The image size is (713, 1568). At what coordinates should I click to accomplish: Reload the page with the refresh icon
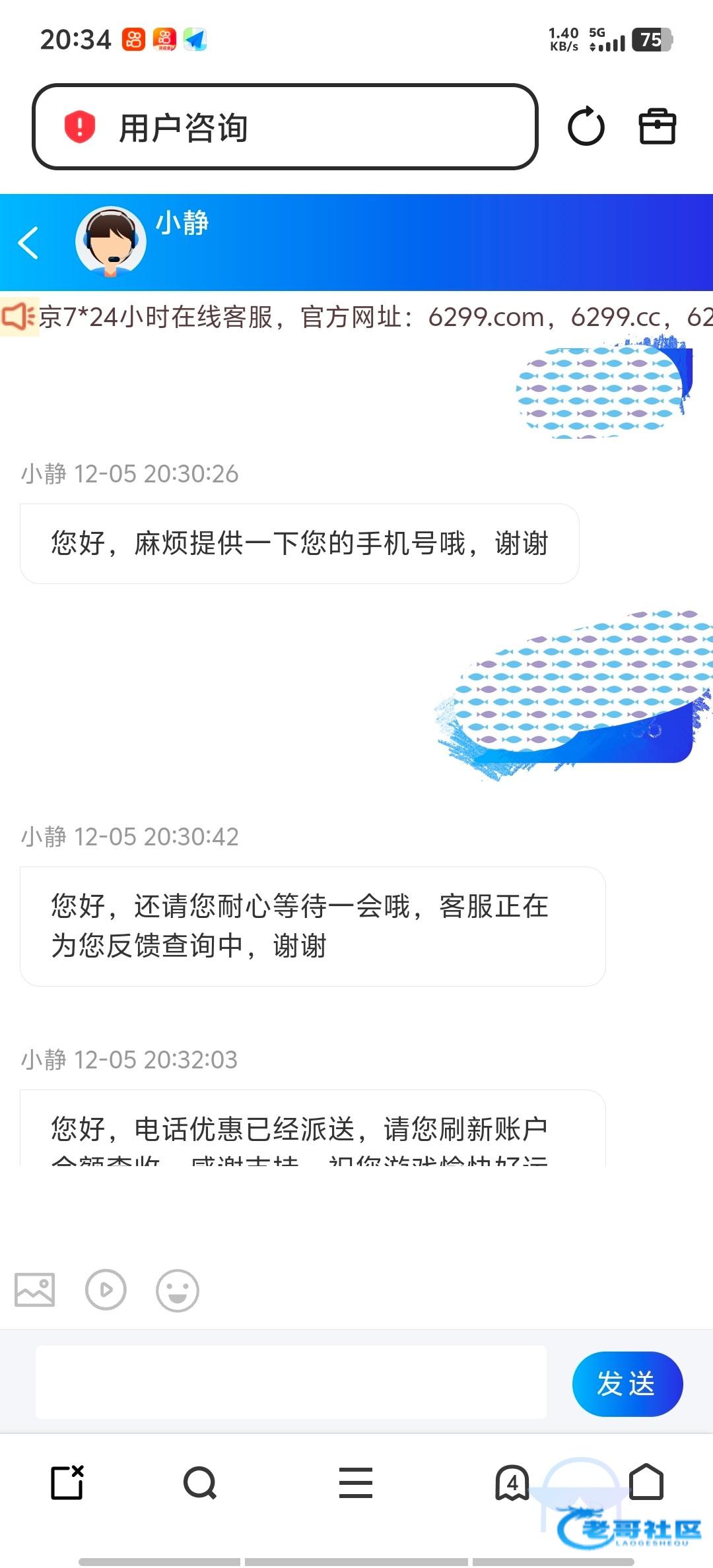pyautogui.click(x=586, y=127)
